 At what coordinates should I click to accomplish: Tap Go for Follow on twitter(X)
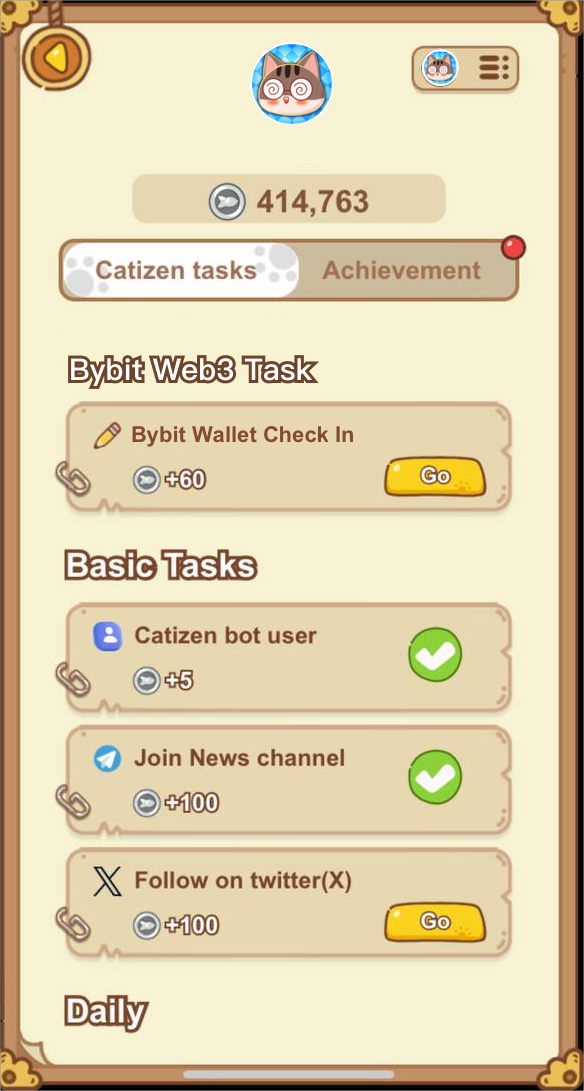435,922
